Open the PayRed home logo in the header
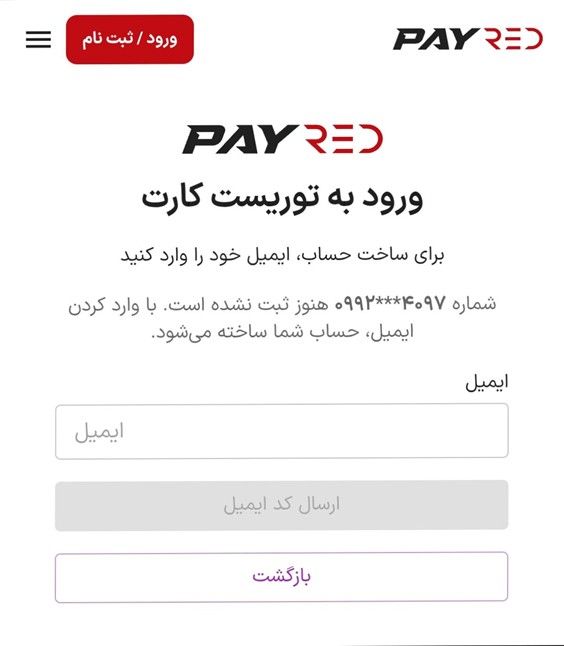Image resolution: width=564 pixels, height=646 pixels. click(468, 39)
